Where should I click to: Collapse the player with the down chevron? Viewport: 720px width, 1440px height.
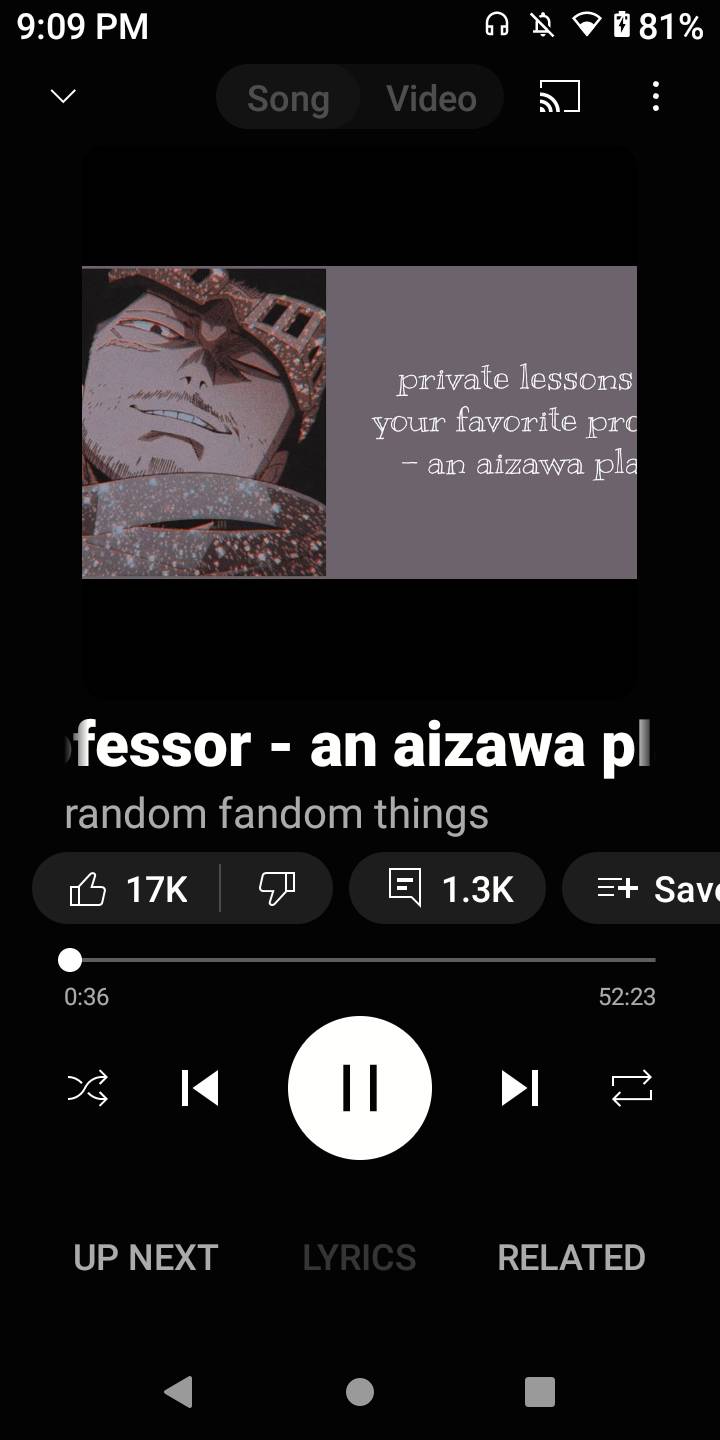63,96
